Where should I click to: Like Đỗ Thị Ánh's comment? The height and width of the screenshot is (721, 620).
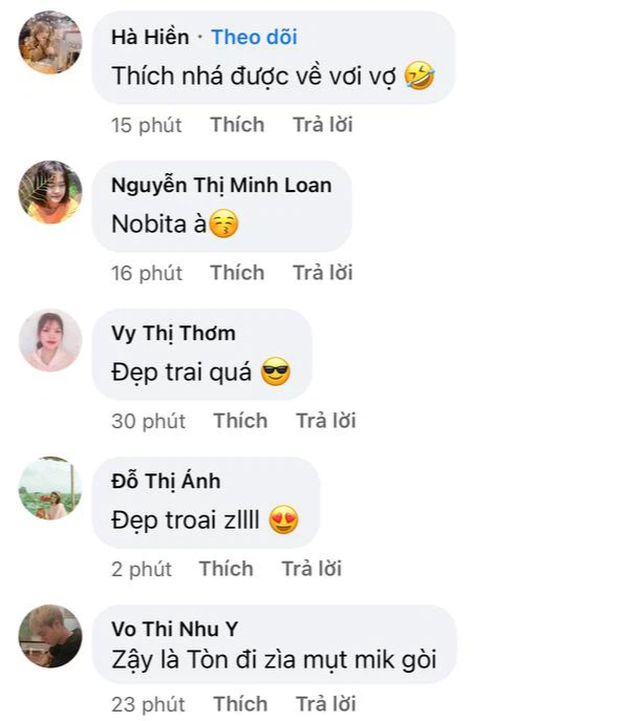(226, 569)
